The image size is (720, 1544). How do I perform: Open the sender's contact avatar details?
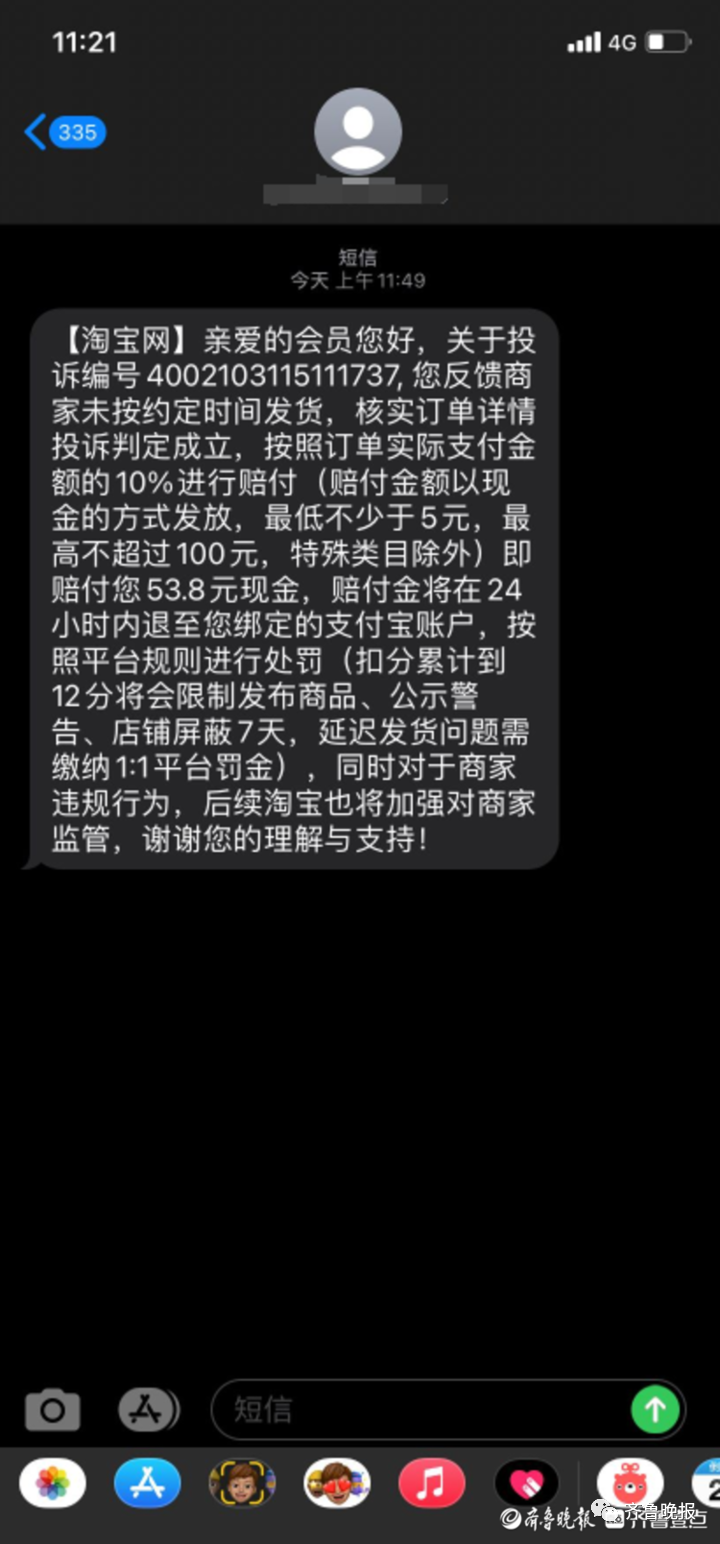click(358, 132)
